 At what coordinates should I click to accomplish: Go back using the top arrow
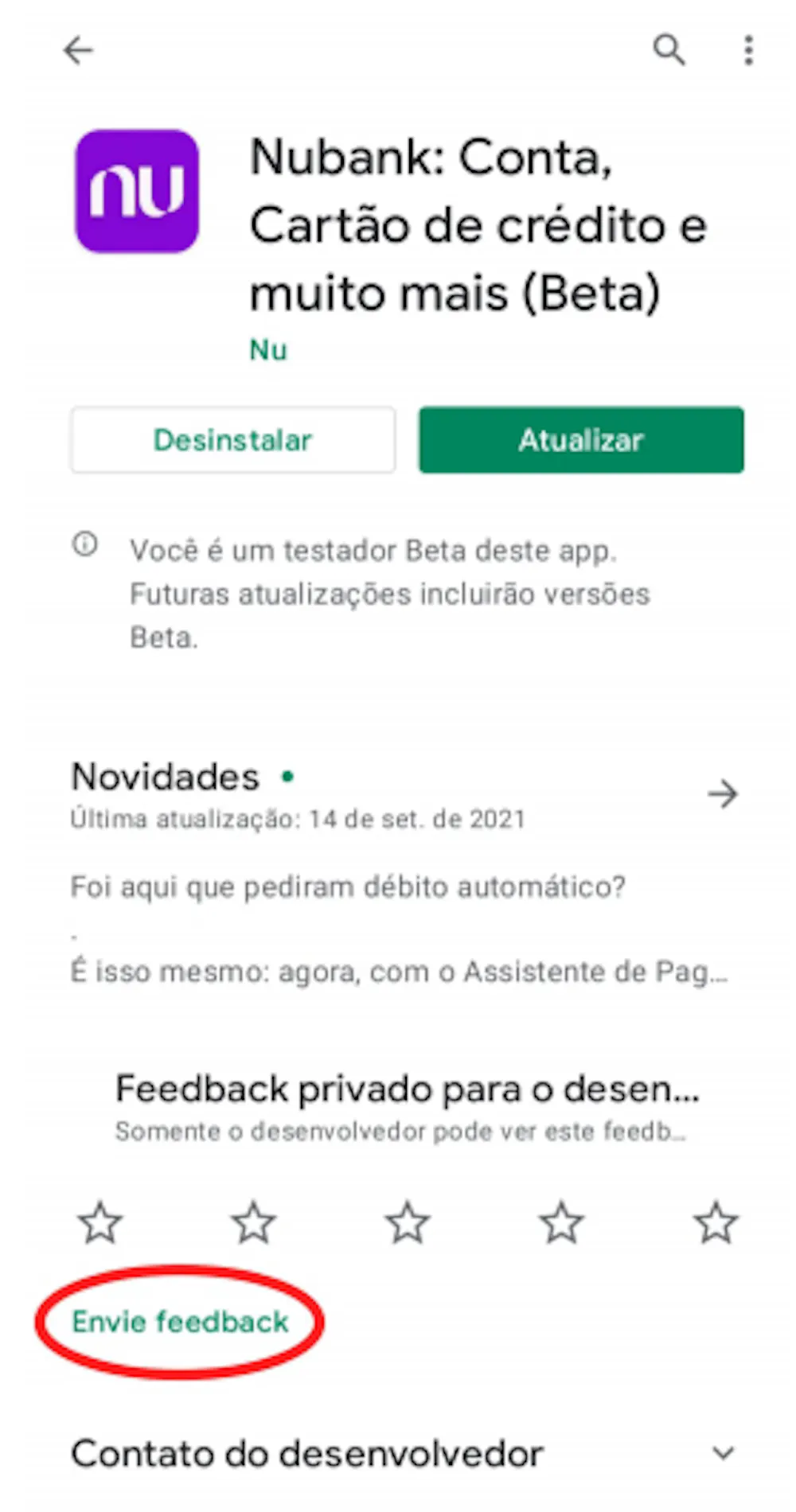79,51
